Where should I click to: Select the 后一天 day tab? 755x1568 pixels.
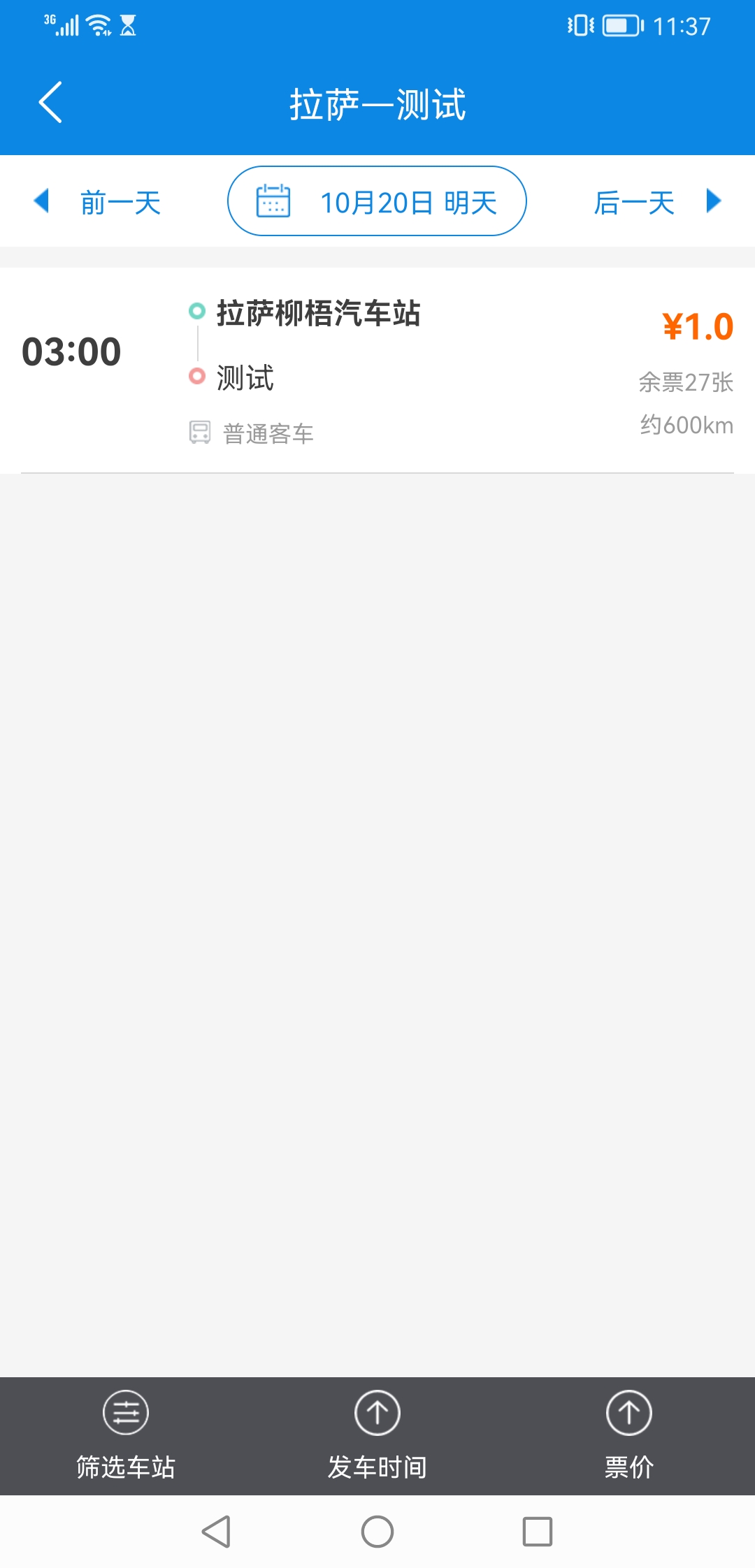[633, 203]
